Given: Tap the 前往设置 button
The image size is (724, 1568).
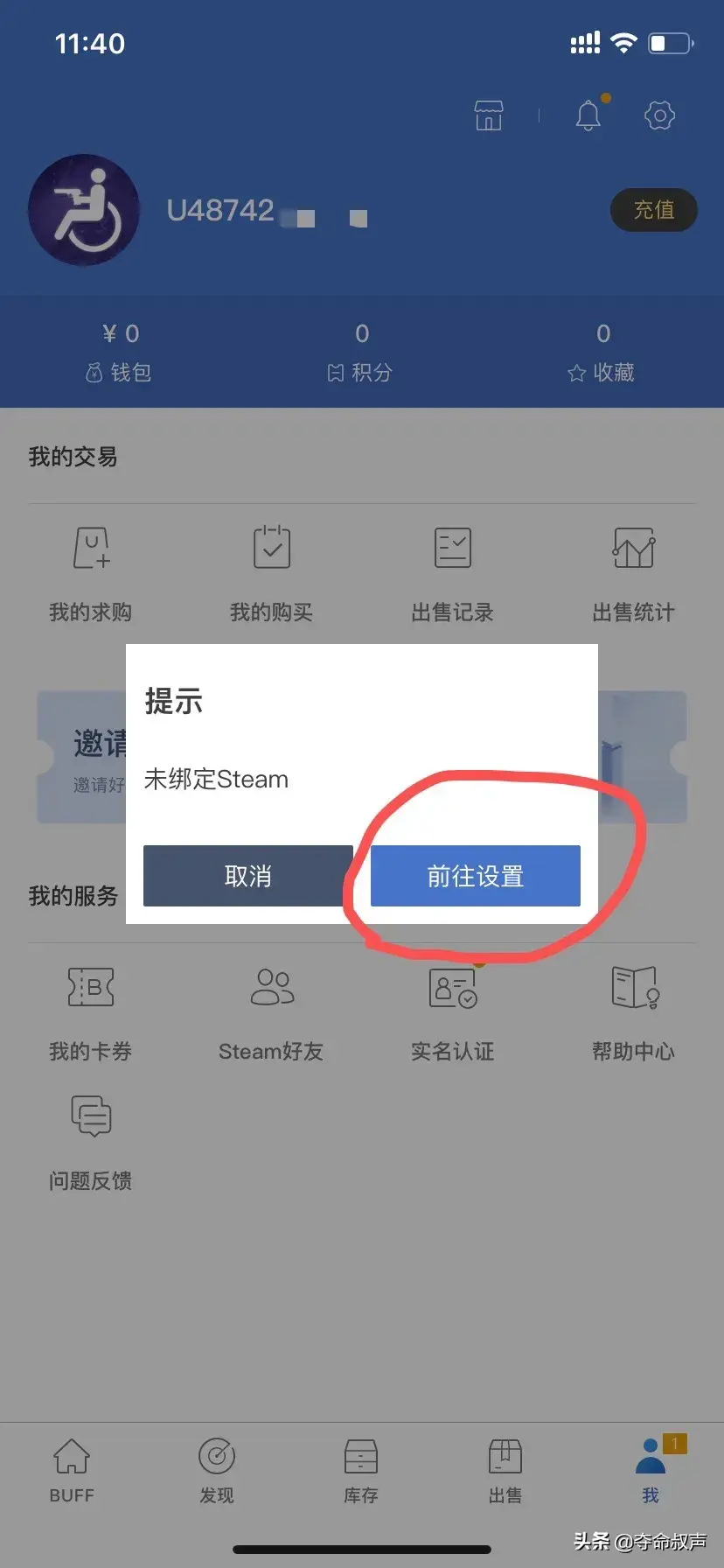Looking at the screenshot, I should click(x=475, y=876).
